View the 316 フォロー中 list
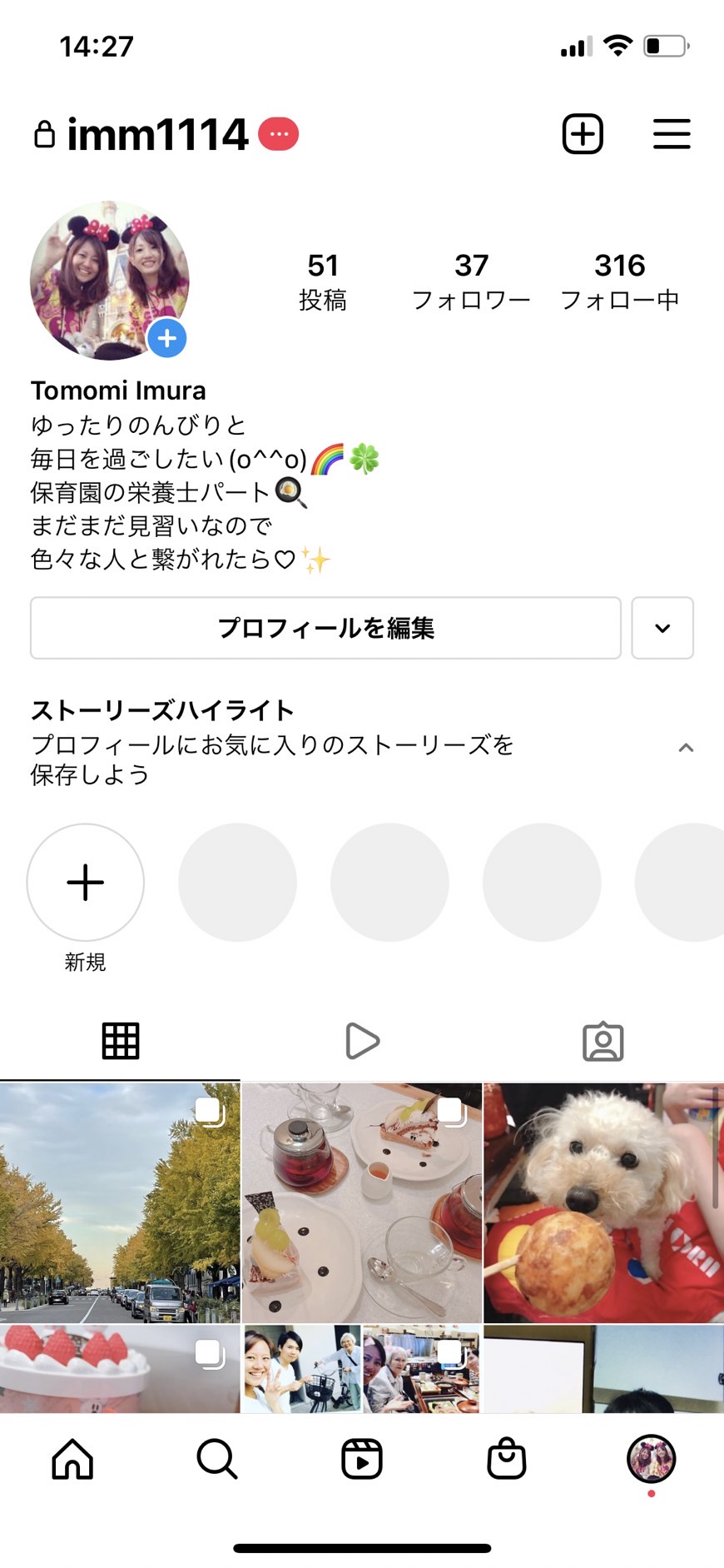 click(x=620, y=281)
